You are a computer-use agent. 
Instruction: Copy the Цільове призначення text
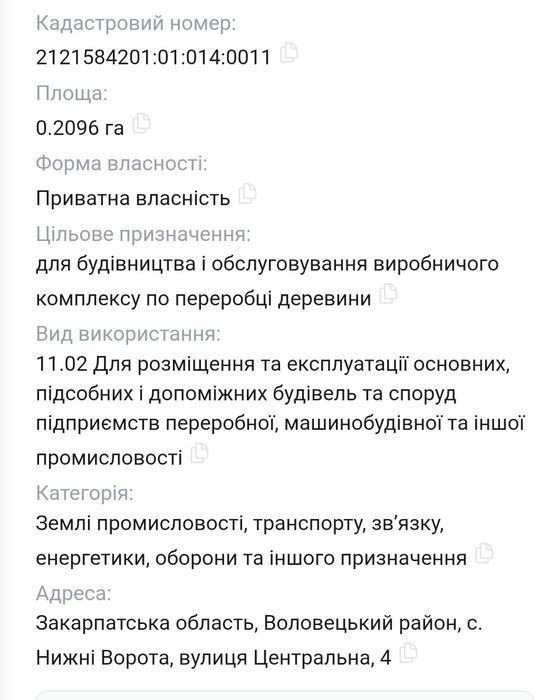(388, 294)
